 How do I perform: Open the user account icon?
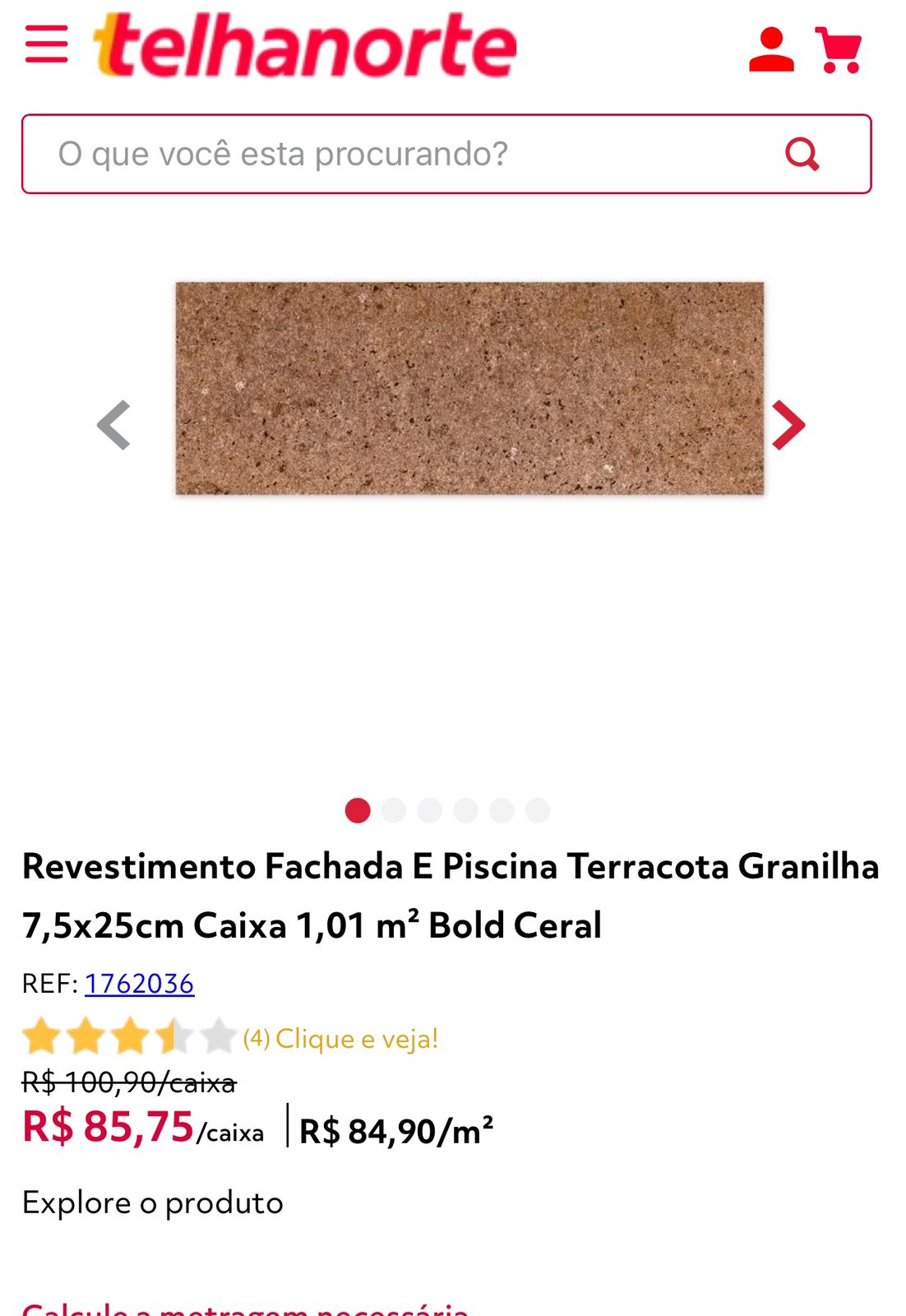pos(770,49)
